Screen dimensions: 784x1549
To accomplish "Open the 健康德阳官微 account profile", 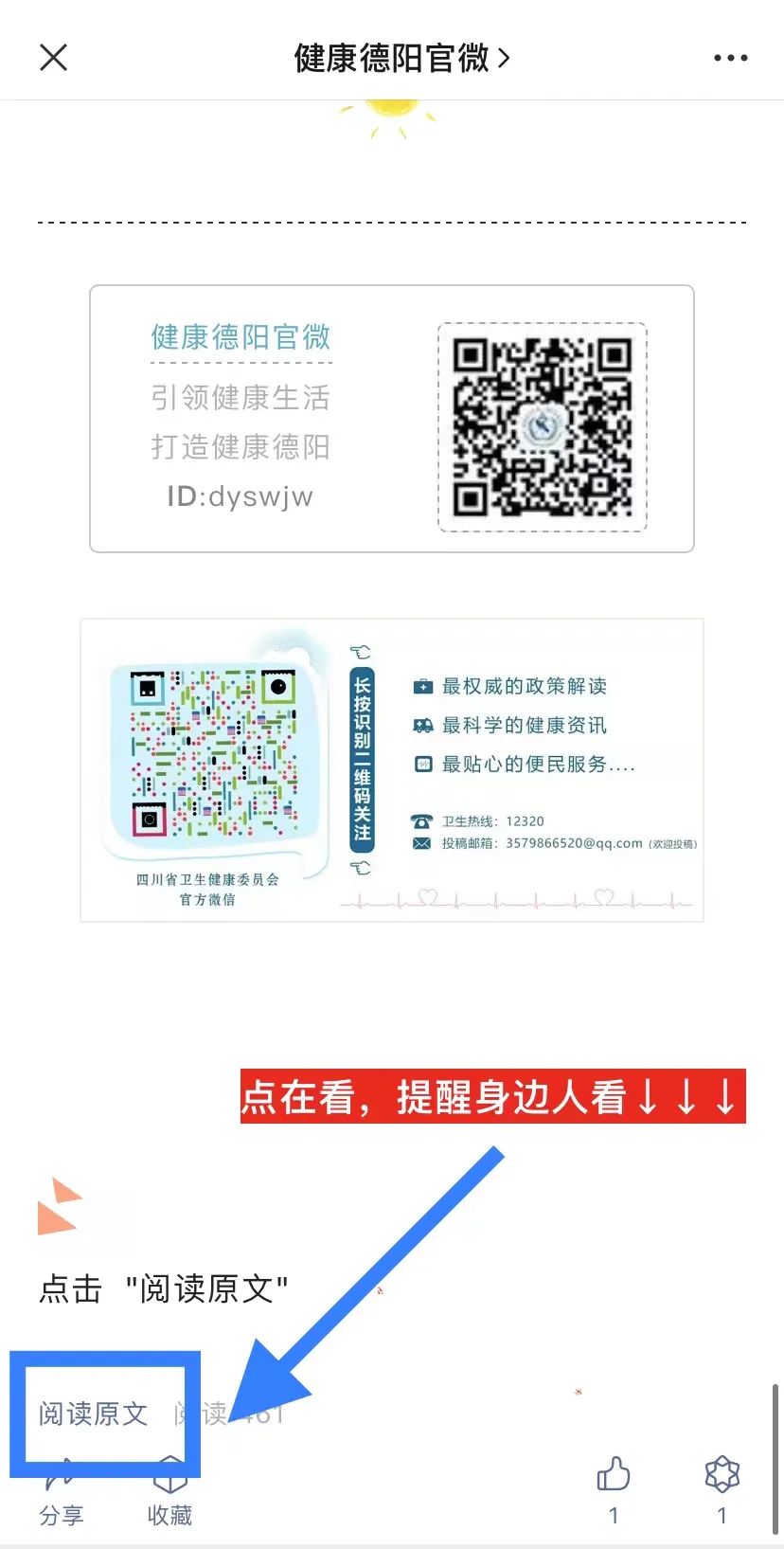I will [x=401, y=58].
